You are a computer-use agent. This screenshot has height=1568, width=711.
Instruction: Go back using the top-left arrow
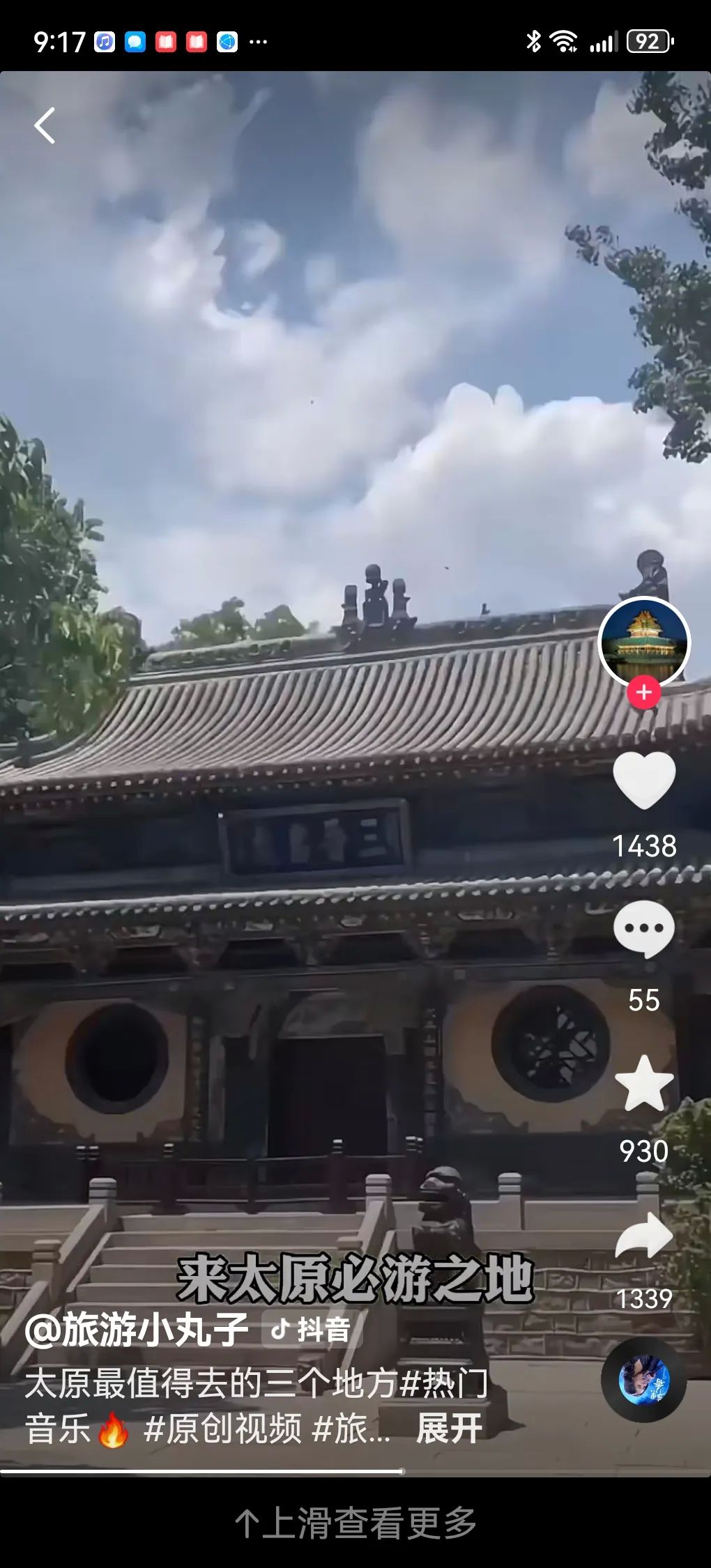45,126
